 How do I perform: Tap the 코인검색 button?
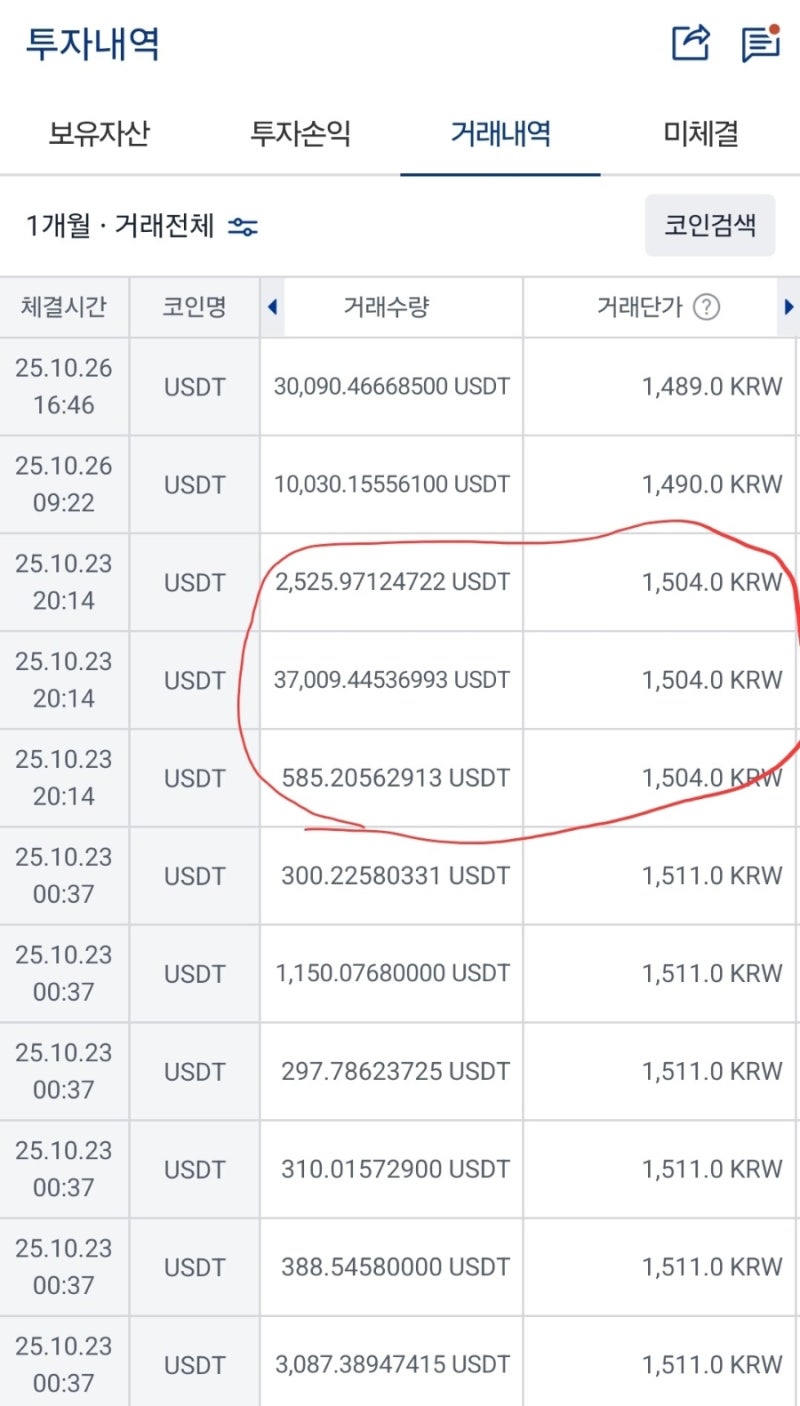point(709,225)
